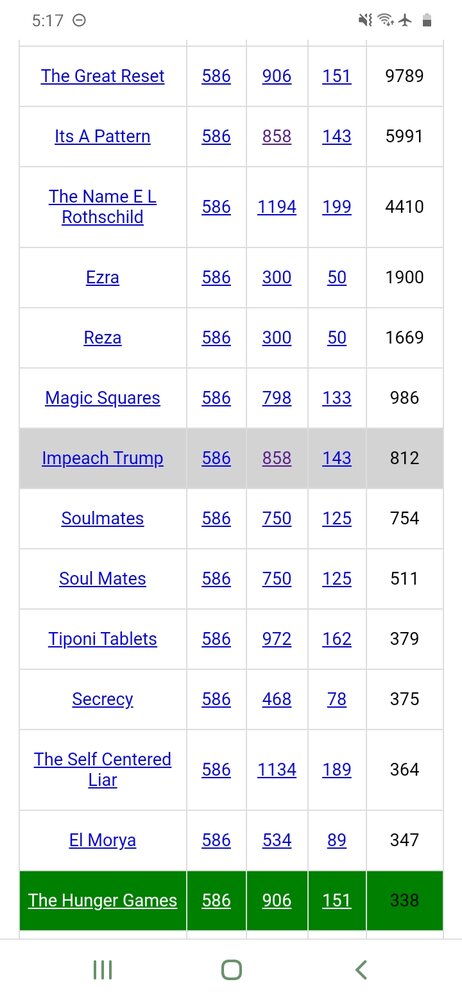Open the El Morya link
This screenshot has height=1000, width=462.
point(102,840)
